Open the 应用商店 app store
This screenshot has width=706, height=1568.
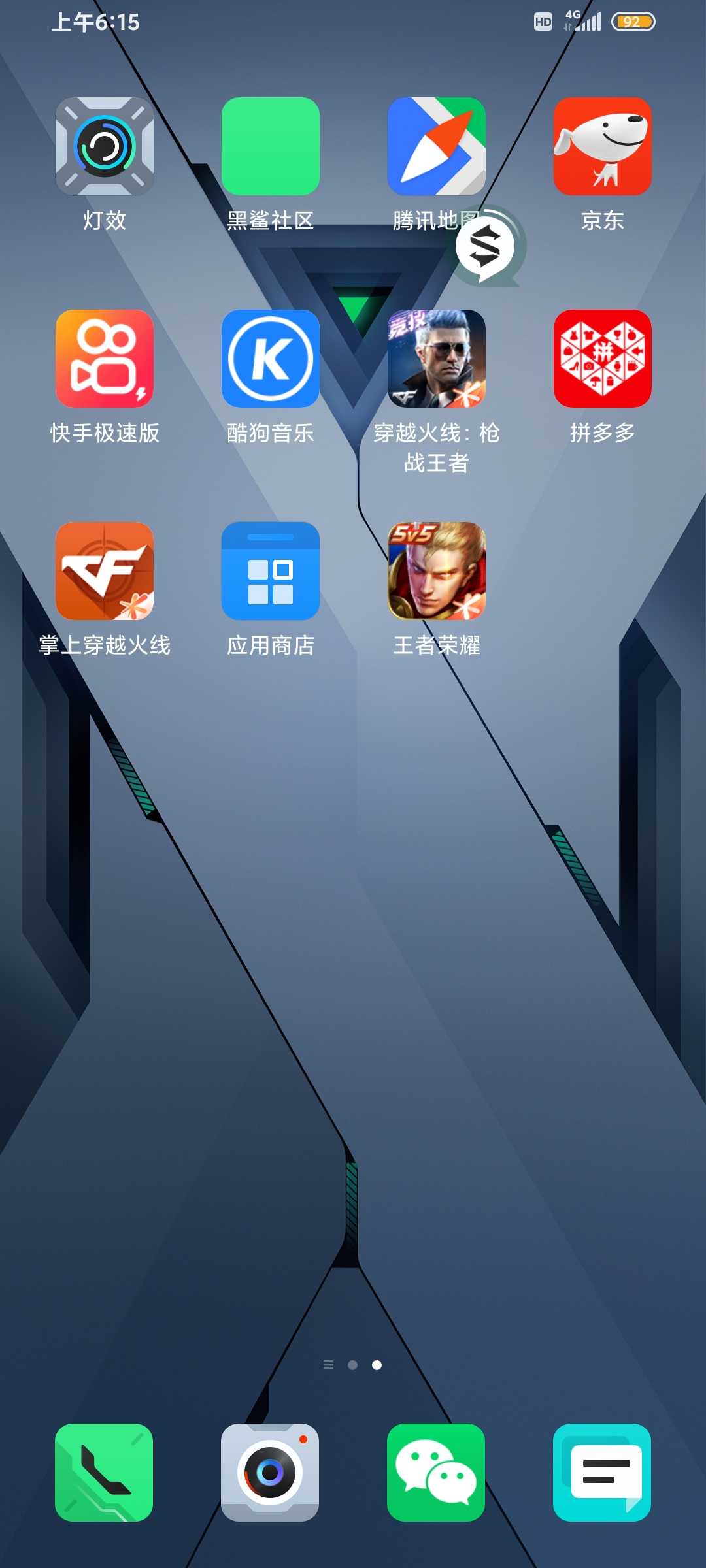pos(271,571)
